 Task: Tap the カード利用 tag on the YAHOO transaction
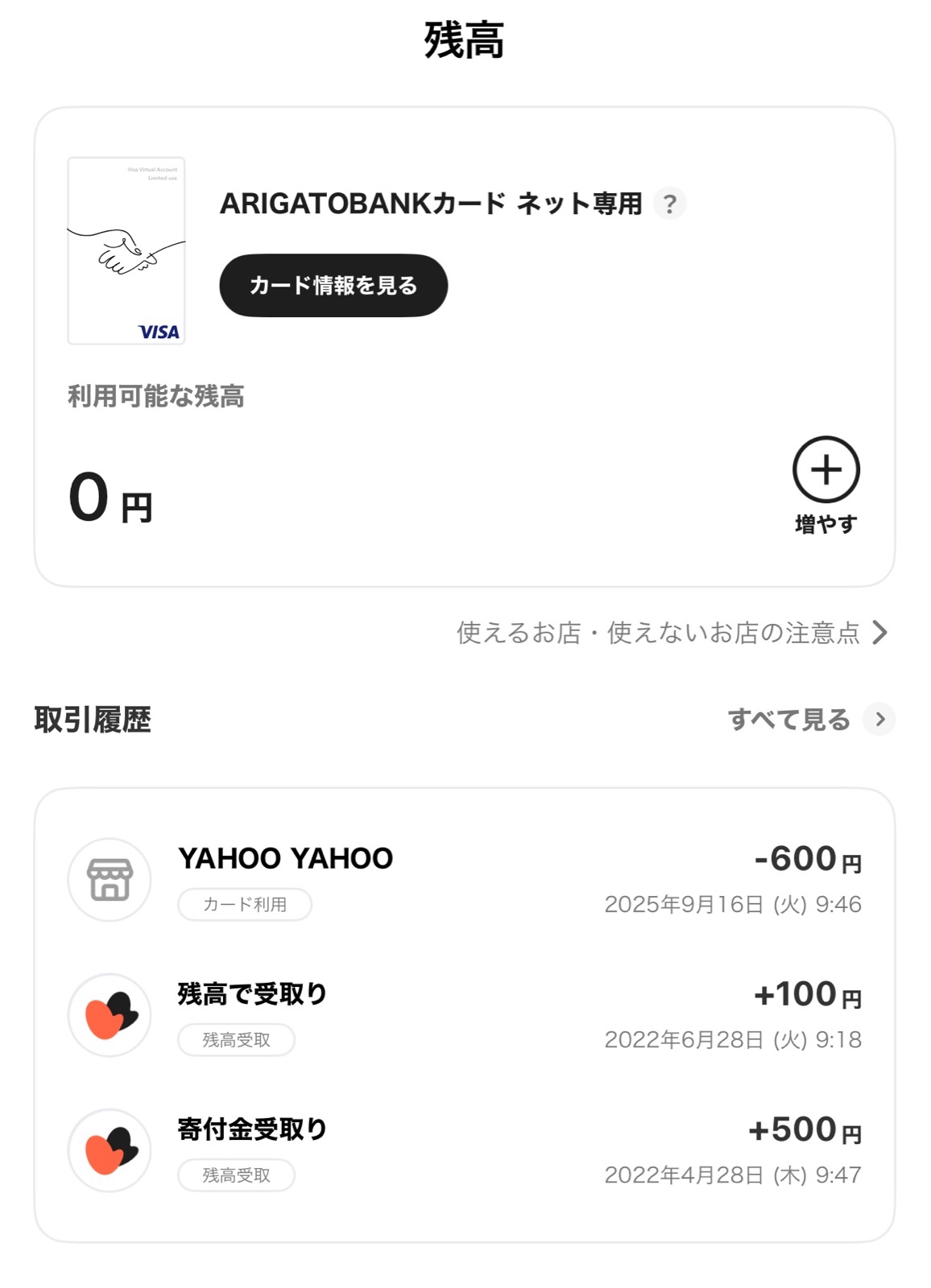tap(244, 906)
